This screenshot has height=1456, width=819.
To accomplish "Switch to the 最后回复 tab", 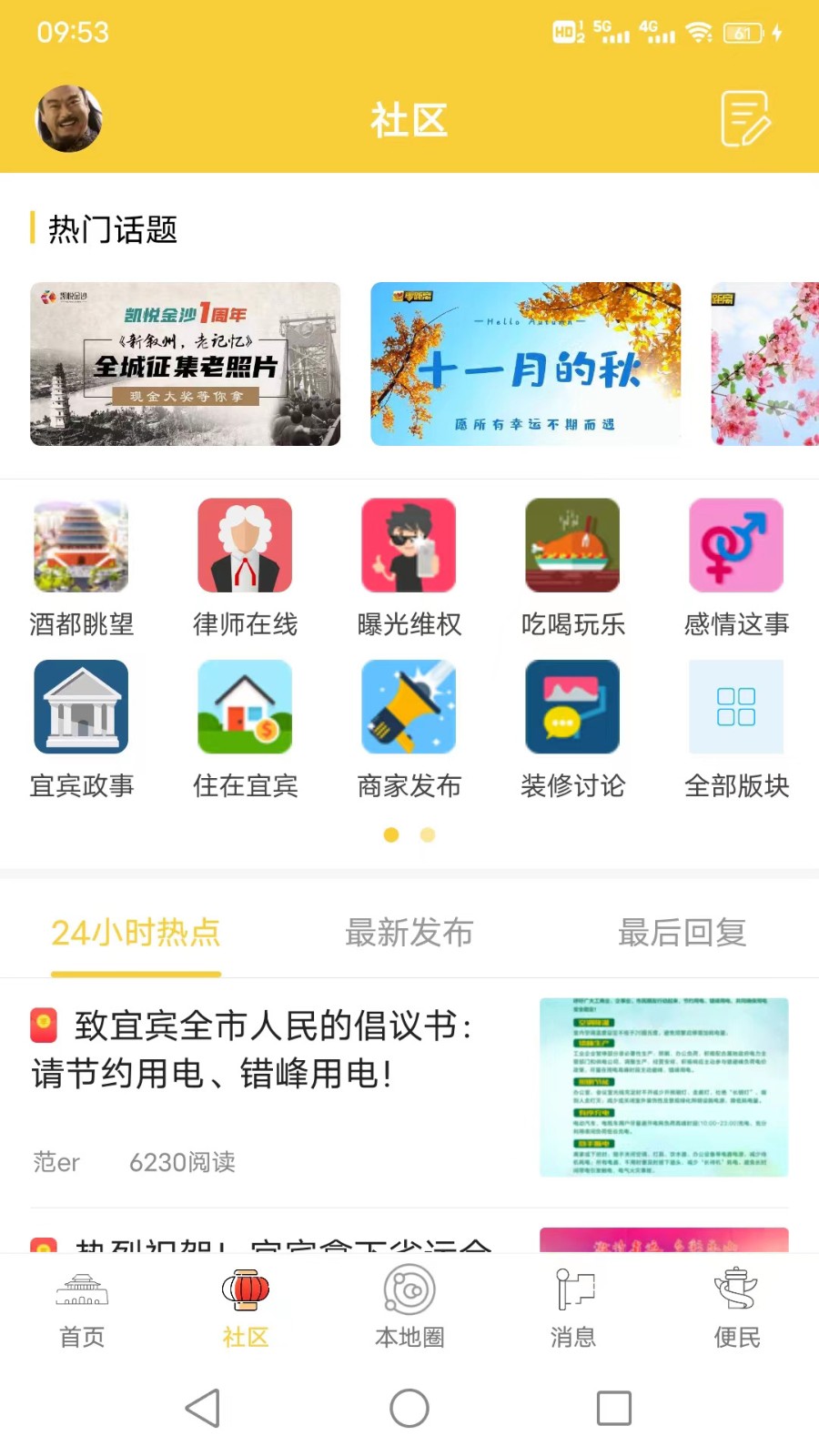I will (682, 933).
